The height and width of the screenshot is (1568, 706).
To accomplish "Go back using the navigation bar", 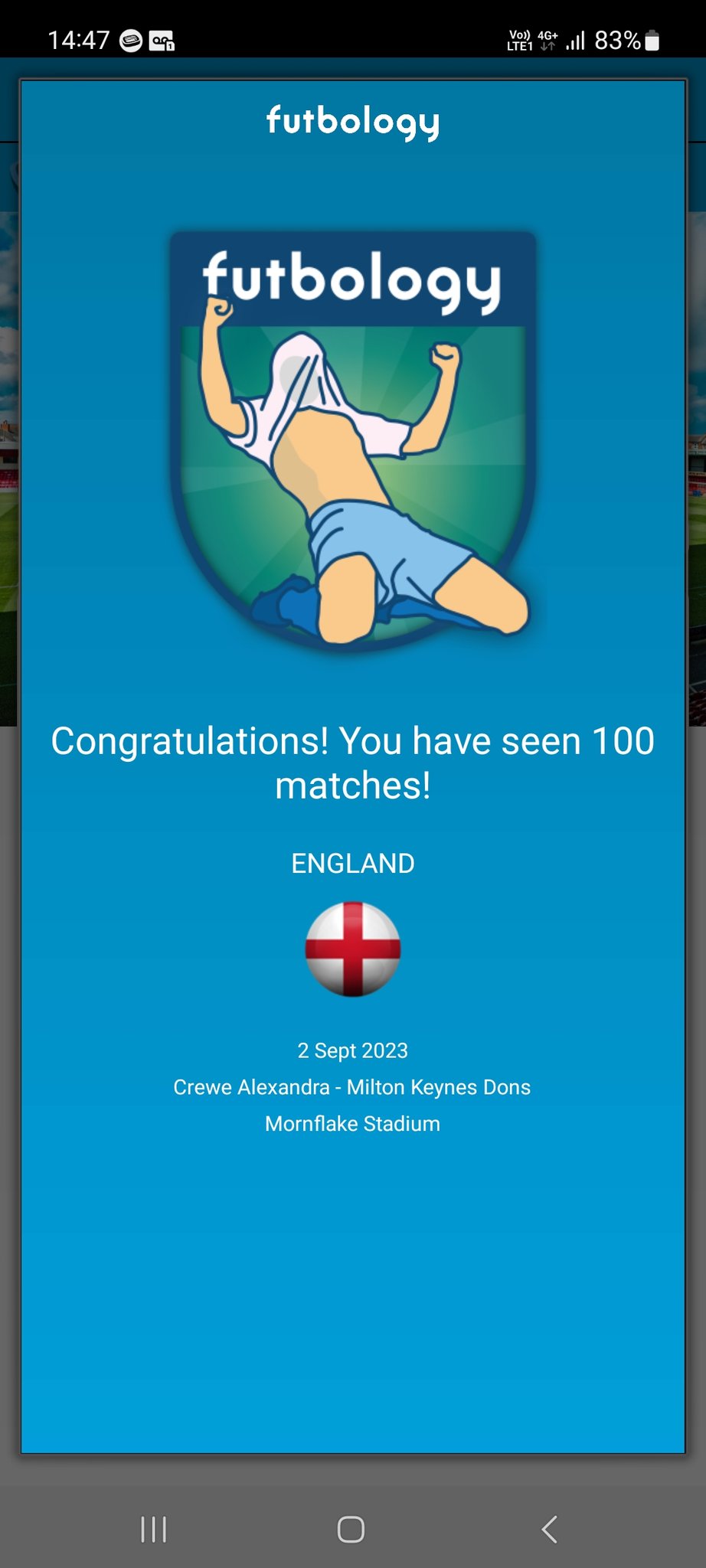I will [549, 1529].
